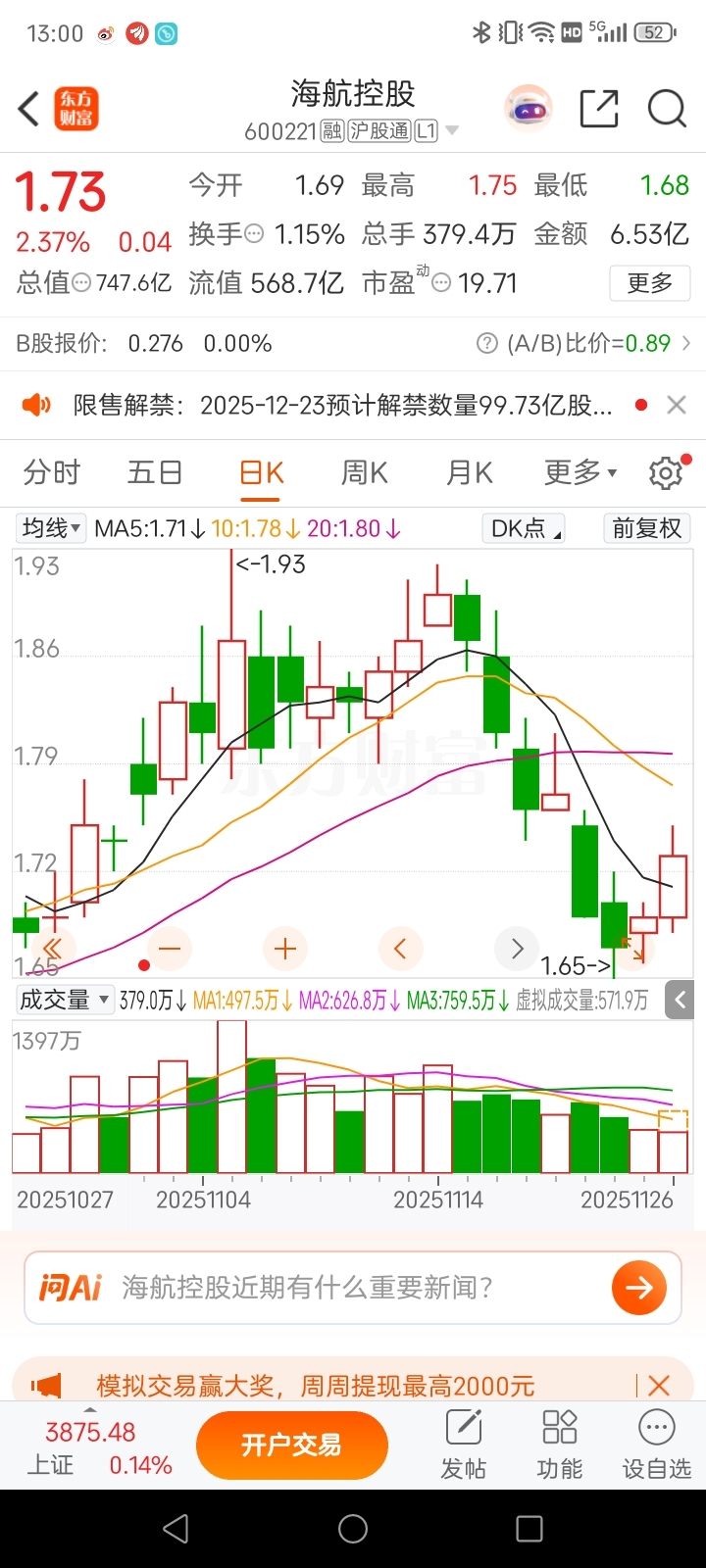
Task: Tap 更多 button for more quote data
Action: (x=649, y=283)
